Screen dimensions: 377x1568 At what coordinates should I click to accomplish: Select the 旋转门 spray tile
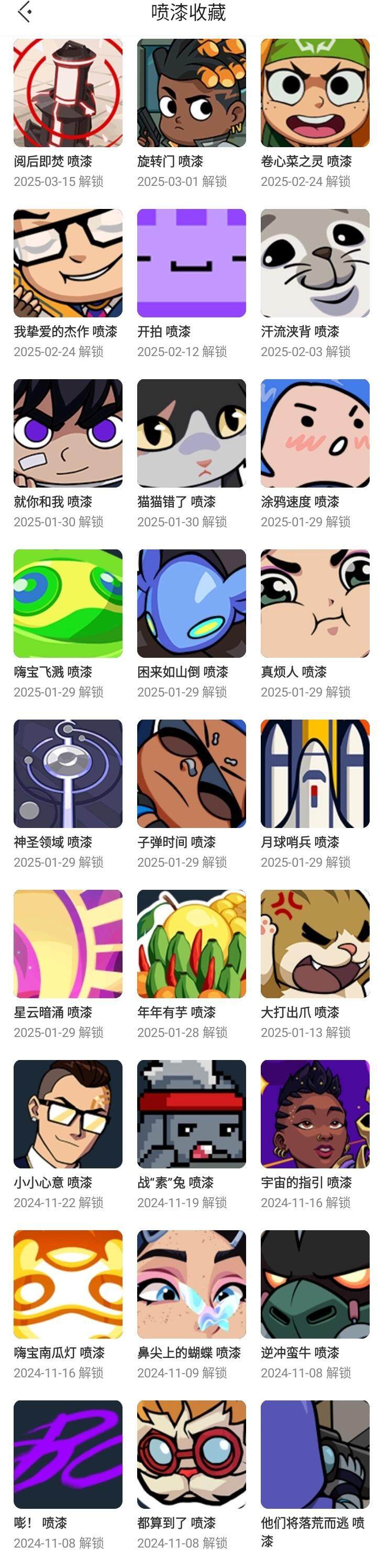191,93
